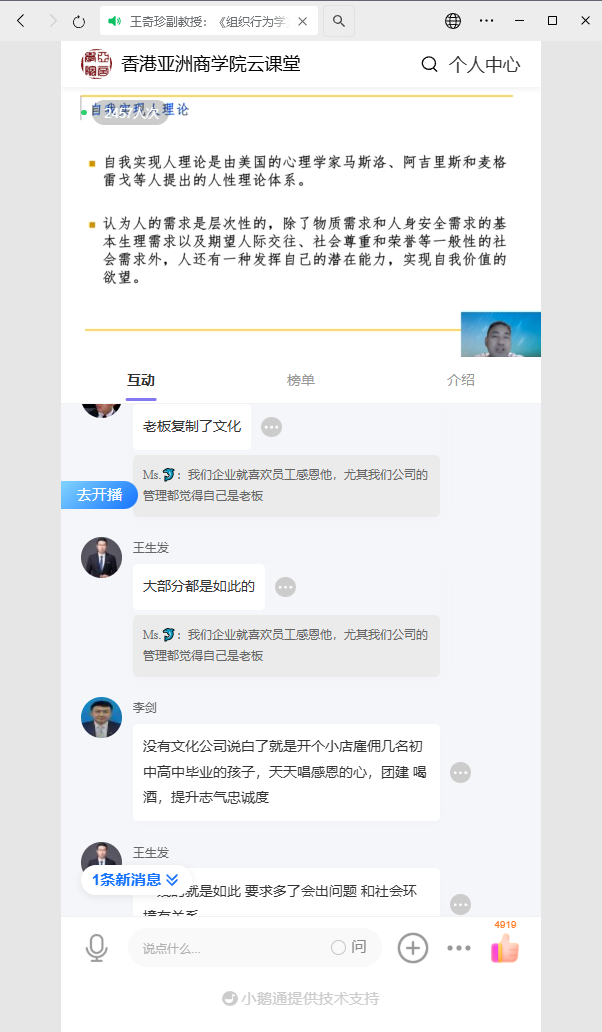
Task: Select the 互动 tab
Action: (x=141, y=380)
